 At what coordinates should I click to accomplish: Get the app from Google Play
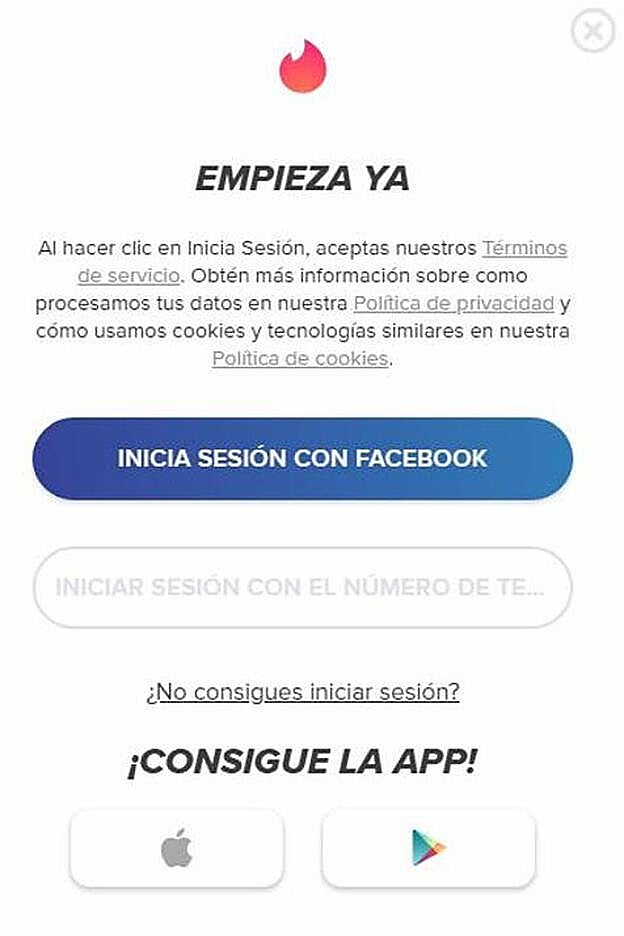[428, 848]
